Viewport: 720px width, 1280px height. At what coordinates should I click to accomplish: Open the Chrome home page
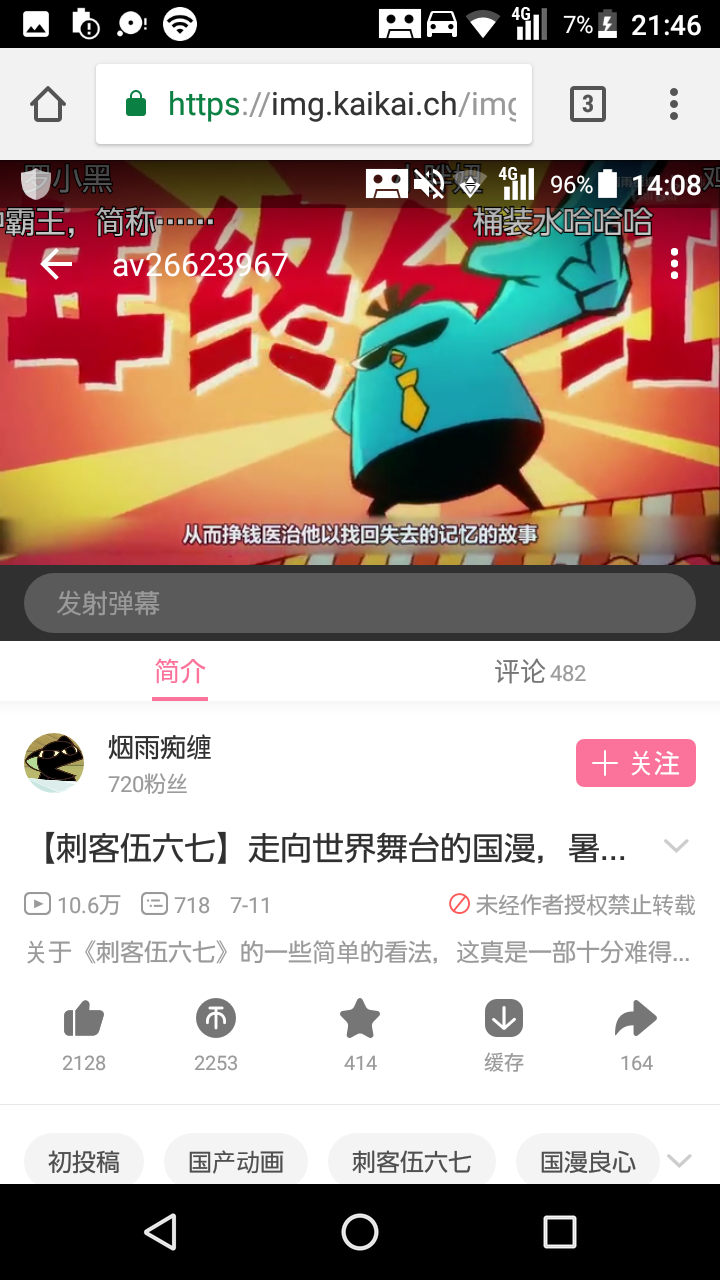click(x=48, y=104)
